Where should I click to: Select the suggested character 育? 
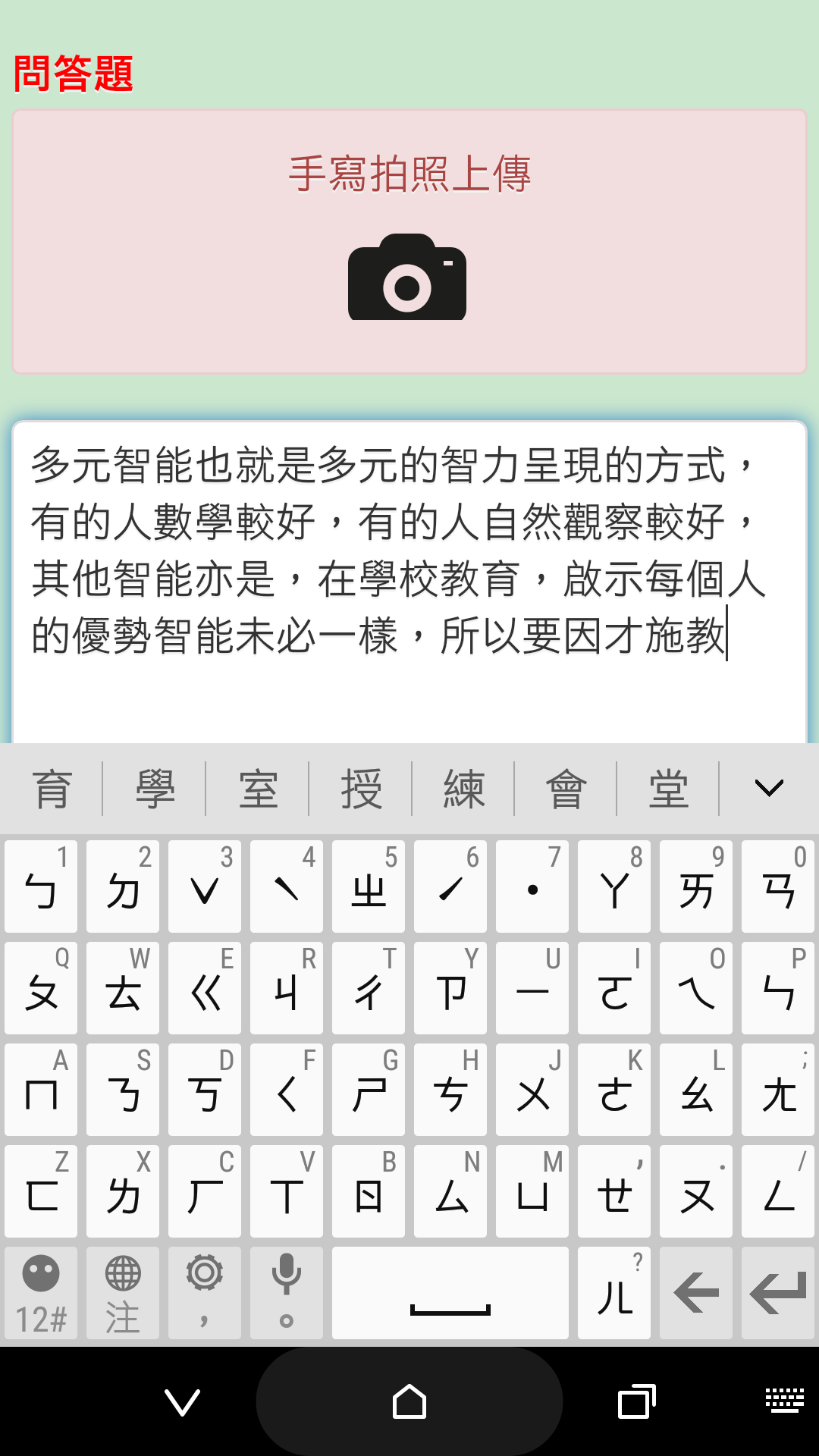coord(52,789)
